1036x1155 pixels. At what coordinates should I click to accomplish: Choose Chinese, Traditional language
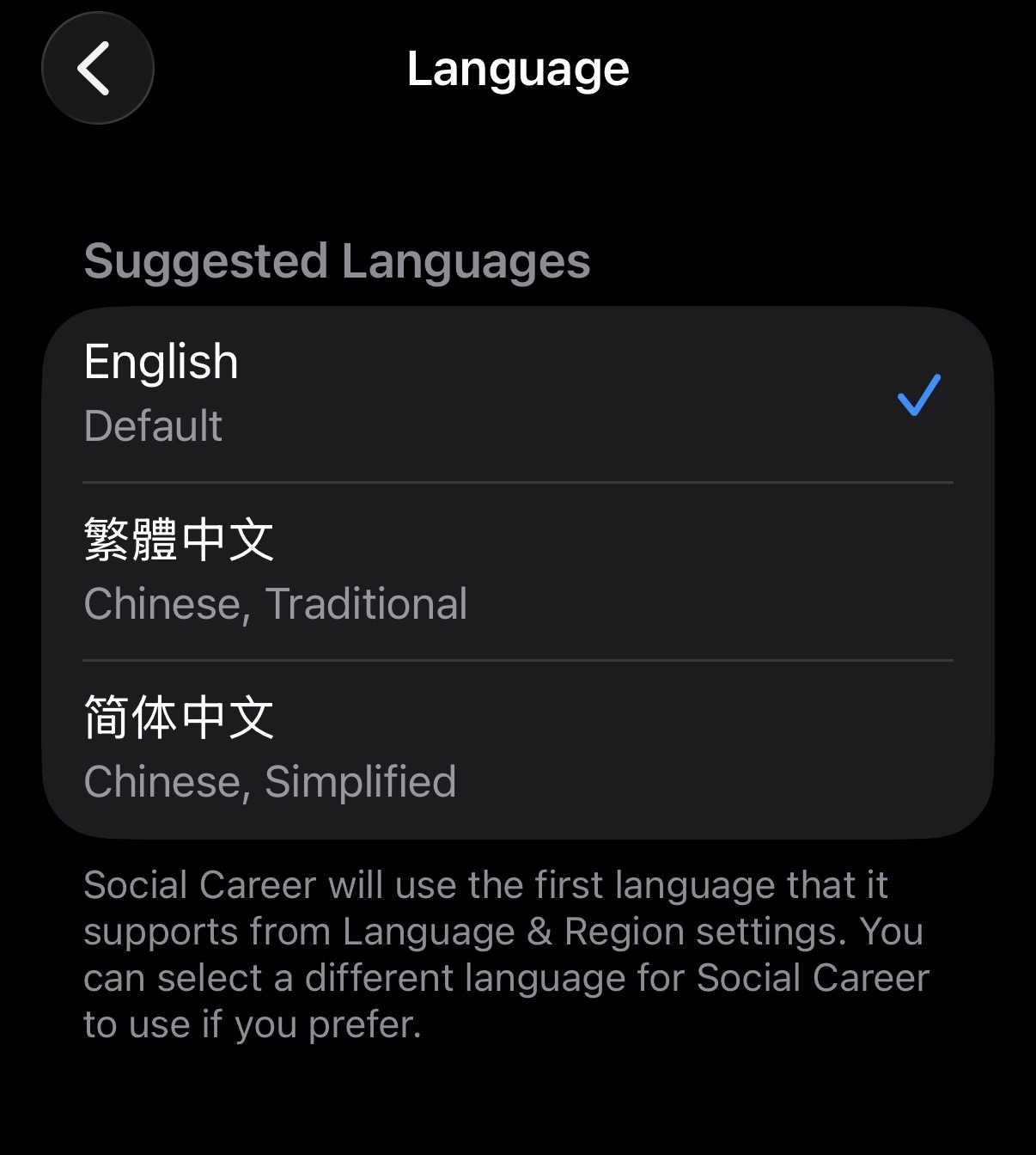click(517, 571)
